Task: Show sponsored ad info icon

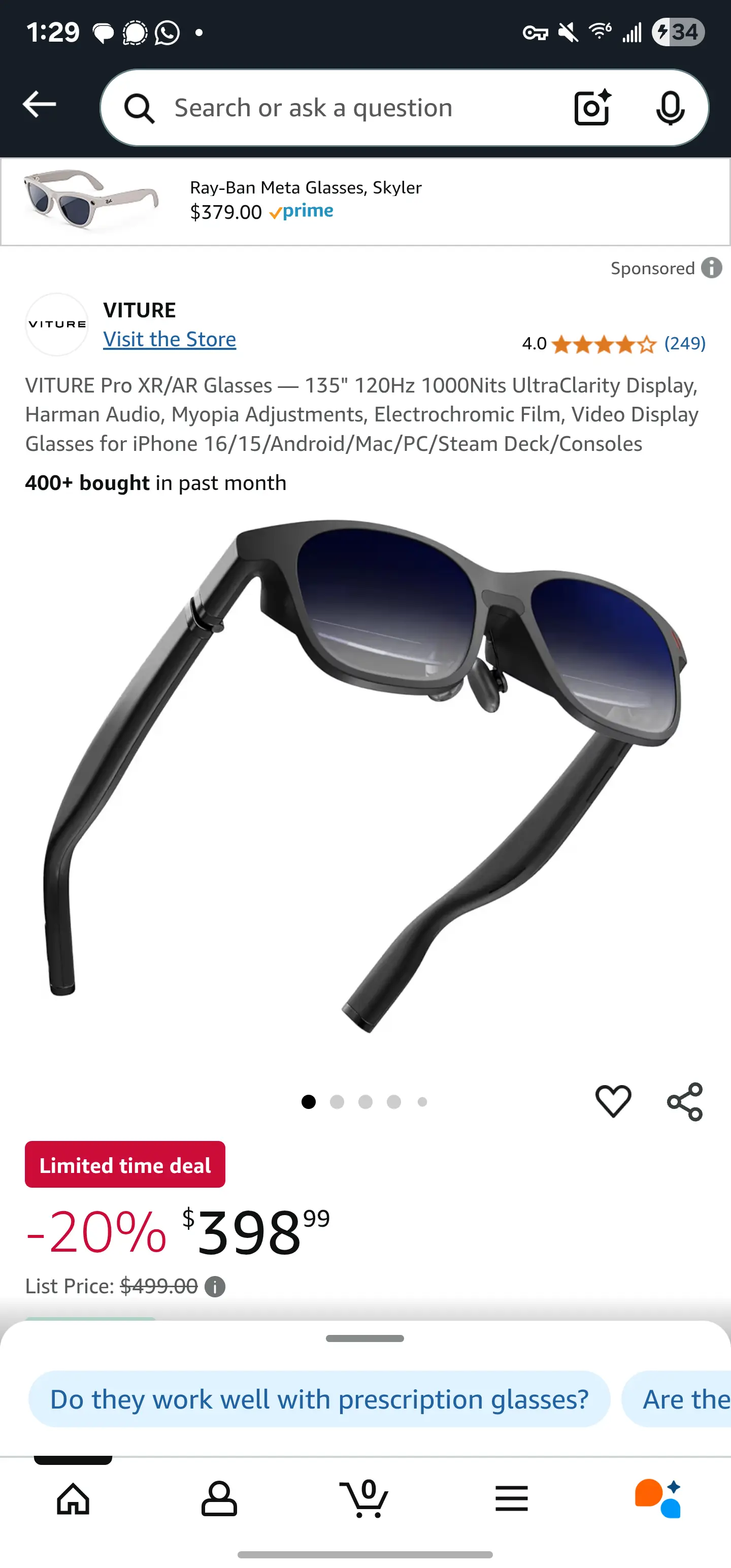Action: click(711, 268)
